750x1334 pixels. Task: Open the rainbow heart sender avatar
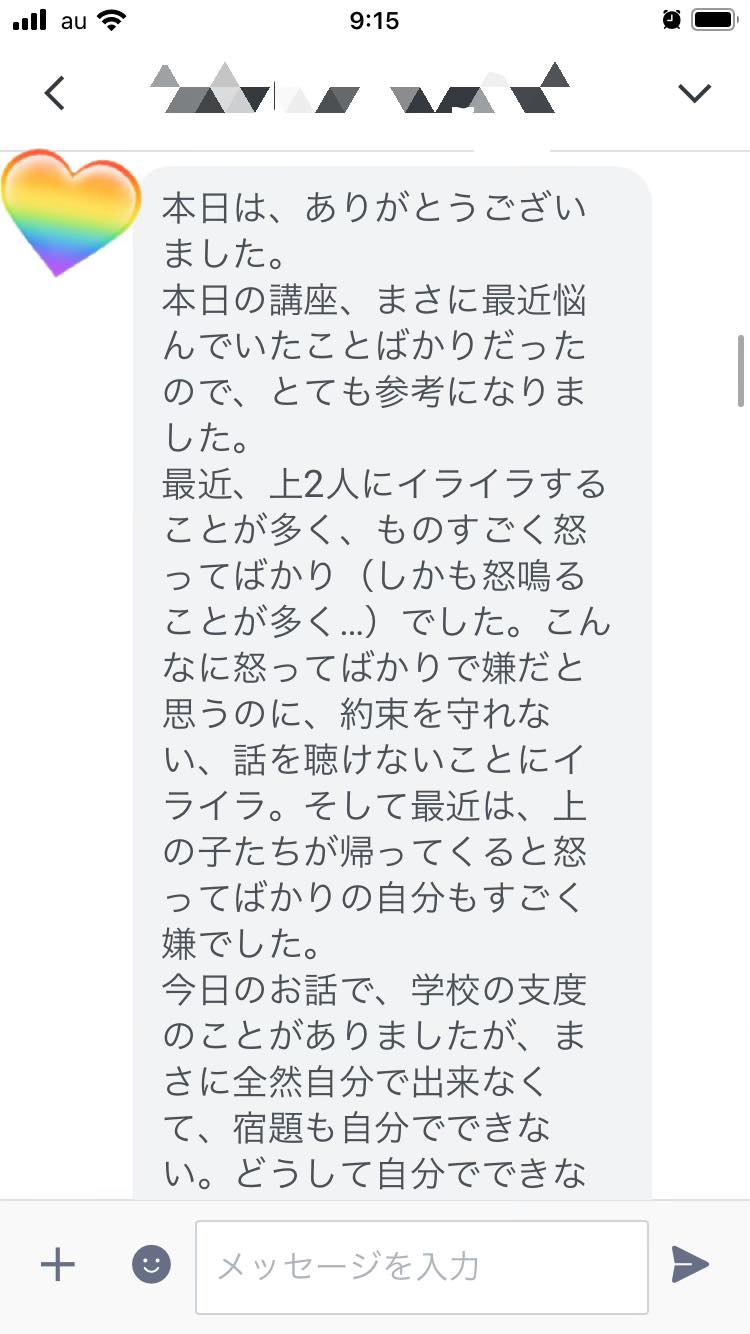[70, 213]
